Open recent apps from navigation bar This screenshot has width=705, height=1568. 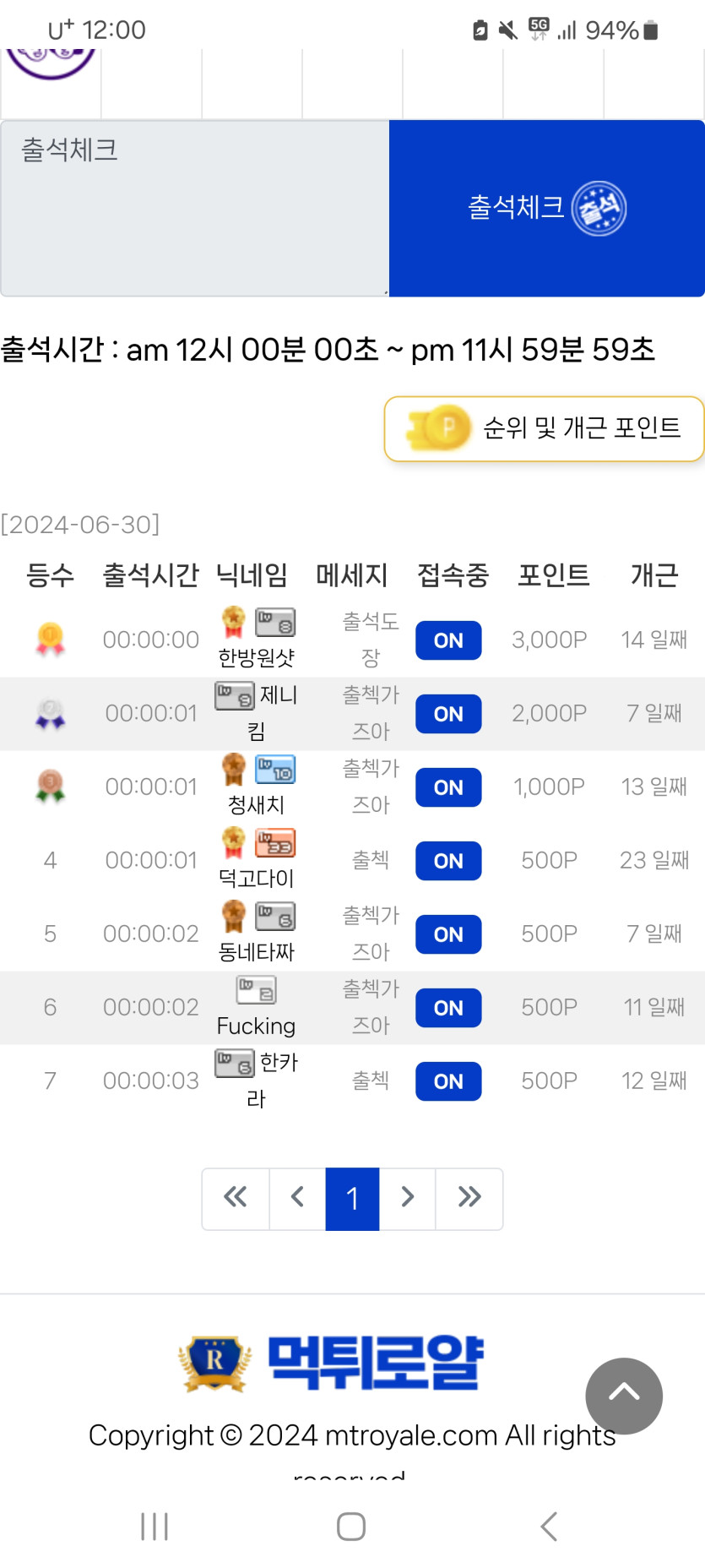[x=155, y=1526]
